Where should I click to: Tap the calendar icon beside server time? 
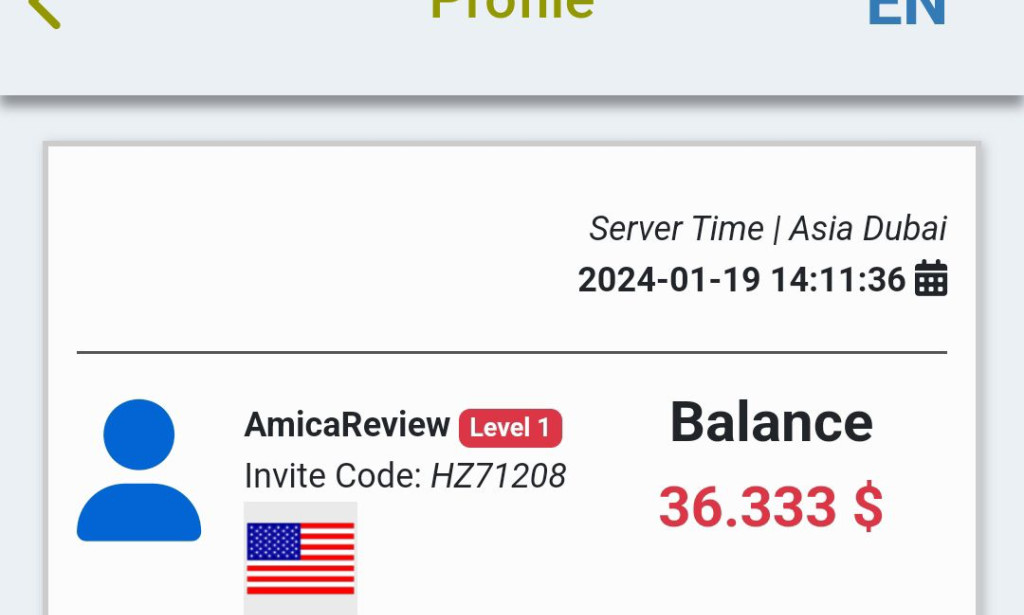coord(931,279)
